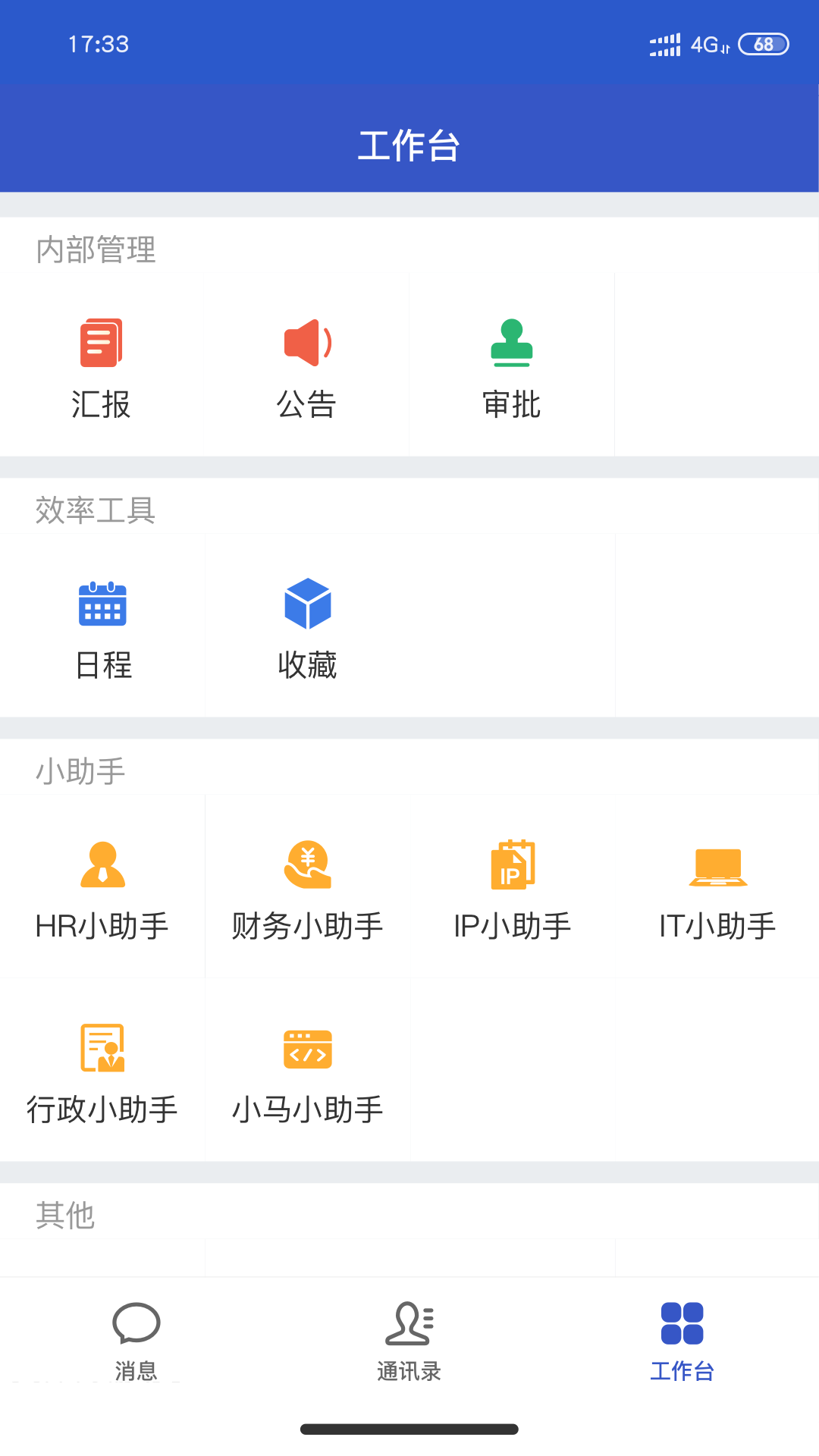Launch the HR小助手 assistant
Screen dimensions: 819x1456
pos(102,887)
